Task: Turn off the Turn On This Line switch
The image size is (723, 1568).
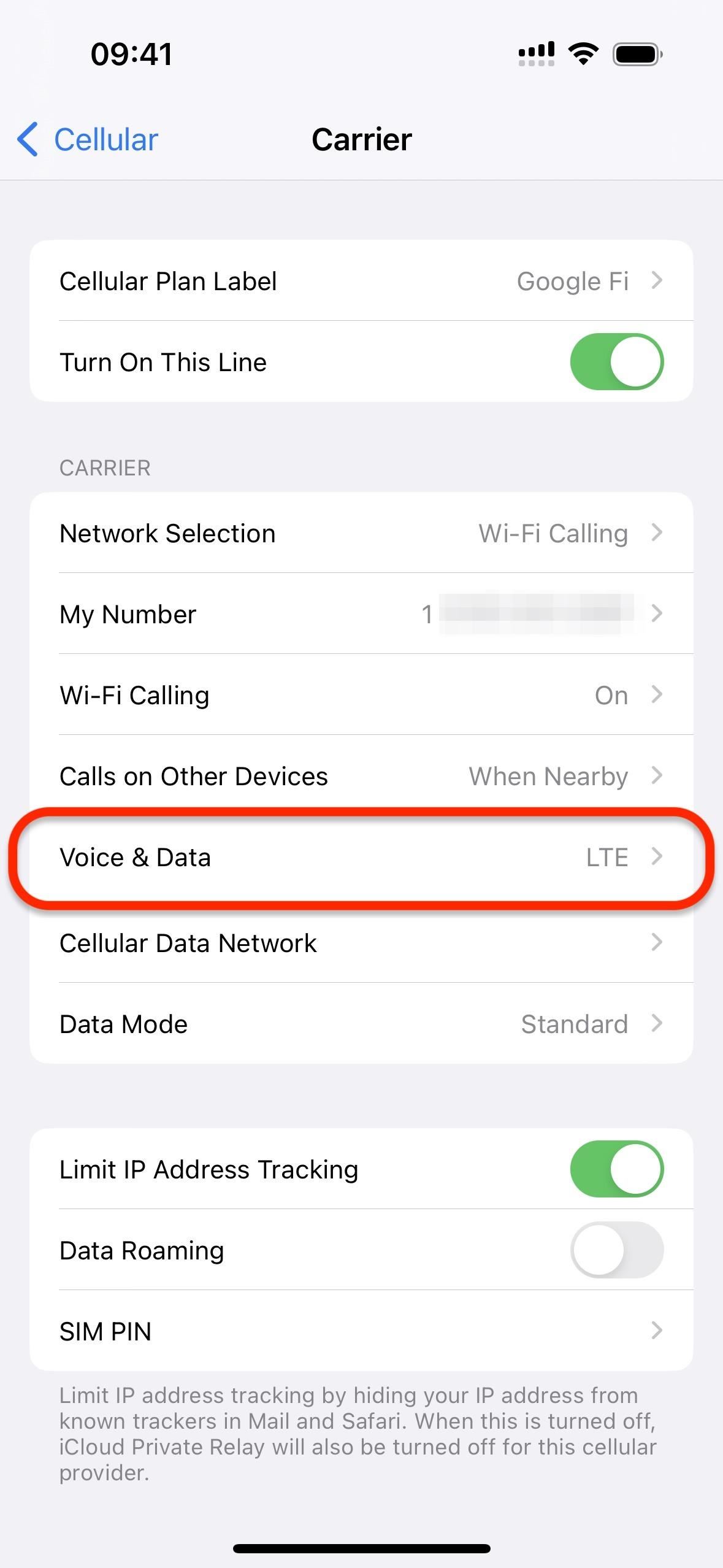Action: (x=617, y=361)
